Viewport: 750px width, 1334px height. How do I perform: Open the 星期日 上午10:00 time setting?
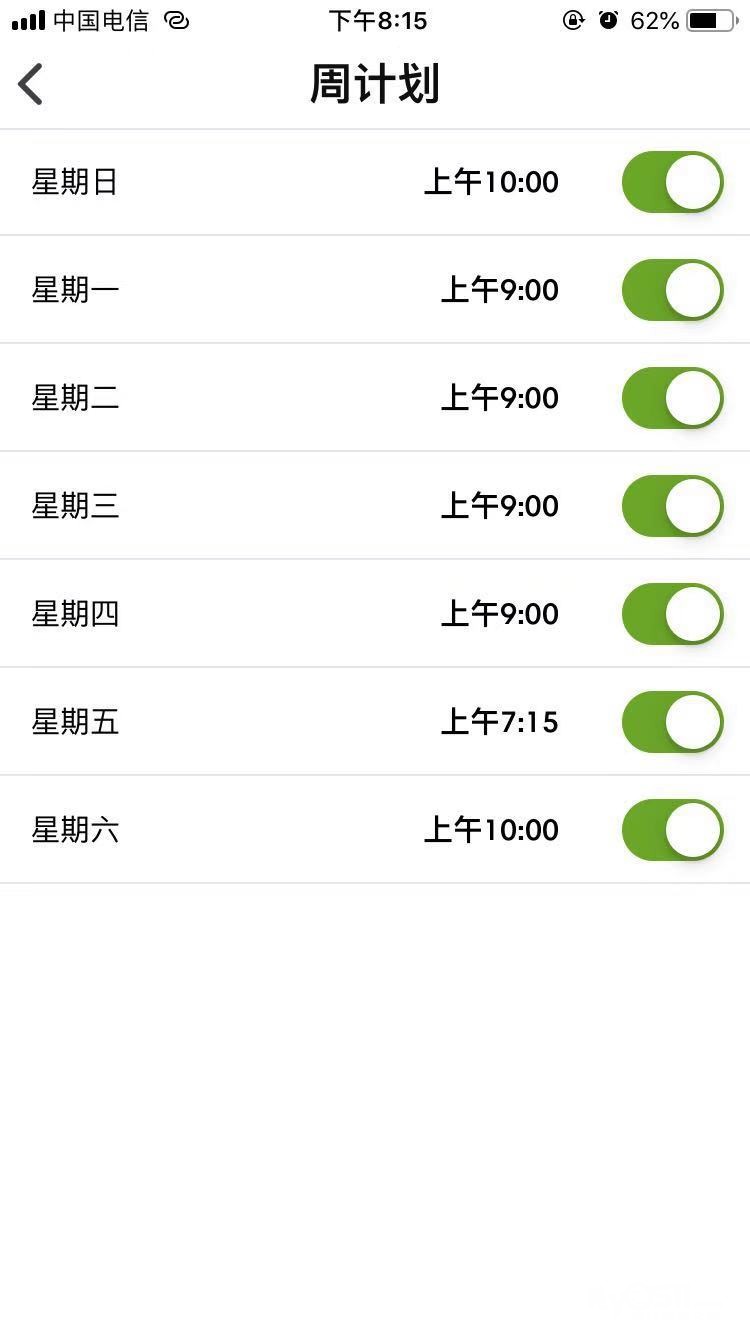coord(491,182)
